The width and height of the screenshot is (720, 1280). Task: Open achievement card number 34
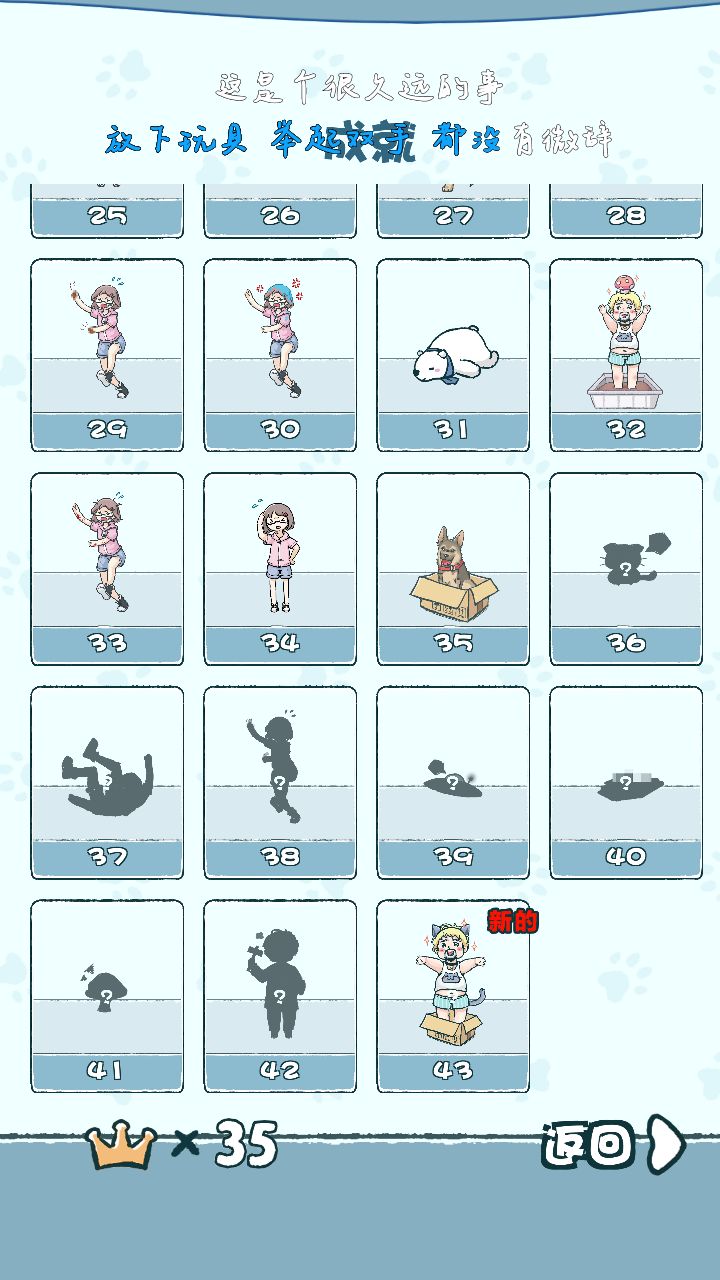[x=280, y=569]
